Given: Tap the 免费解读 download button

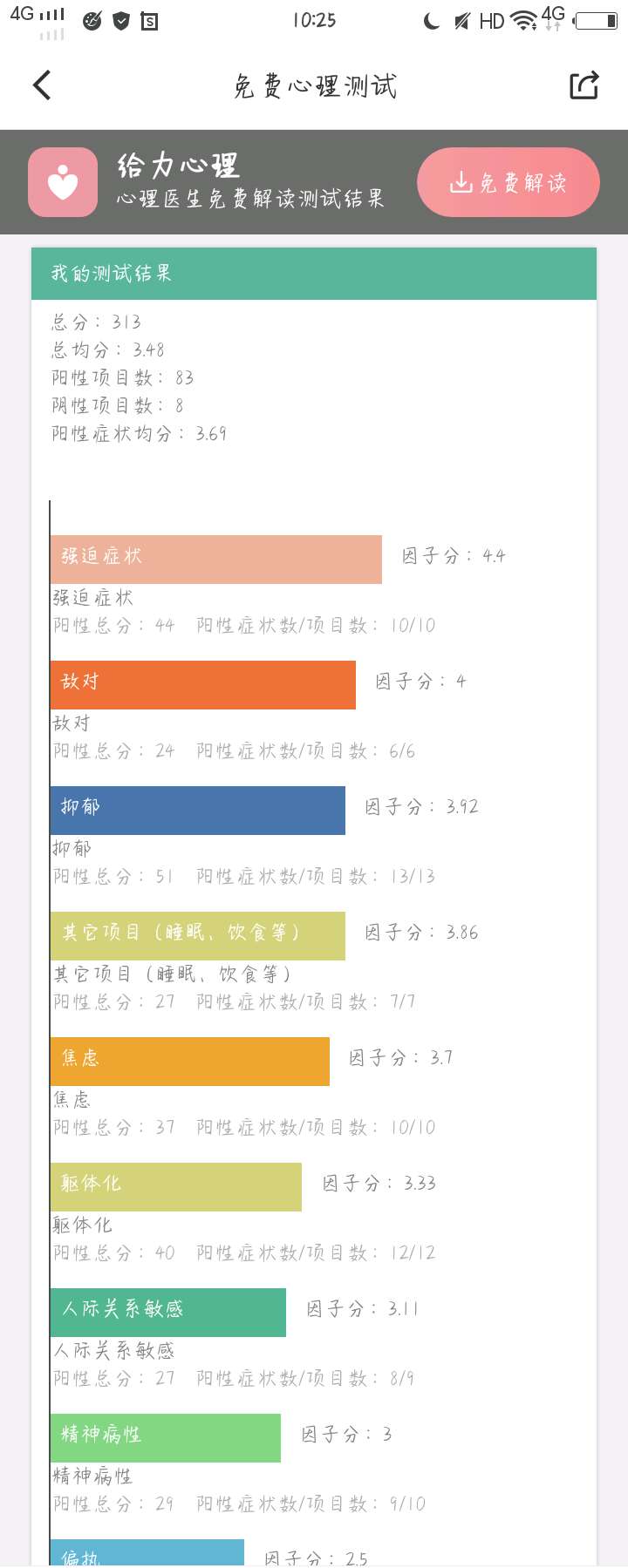Looking at the screenshot, I should tap(509, 182).
